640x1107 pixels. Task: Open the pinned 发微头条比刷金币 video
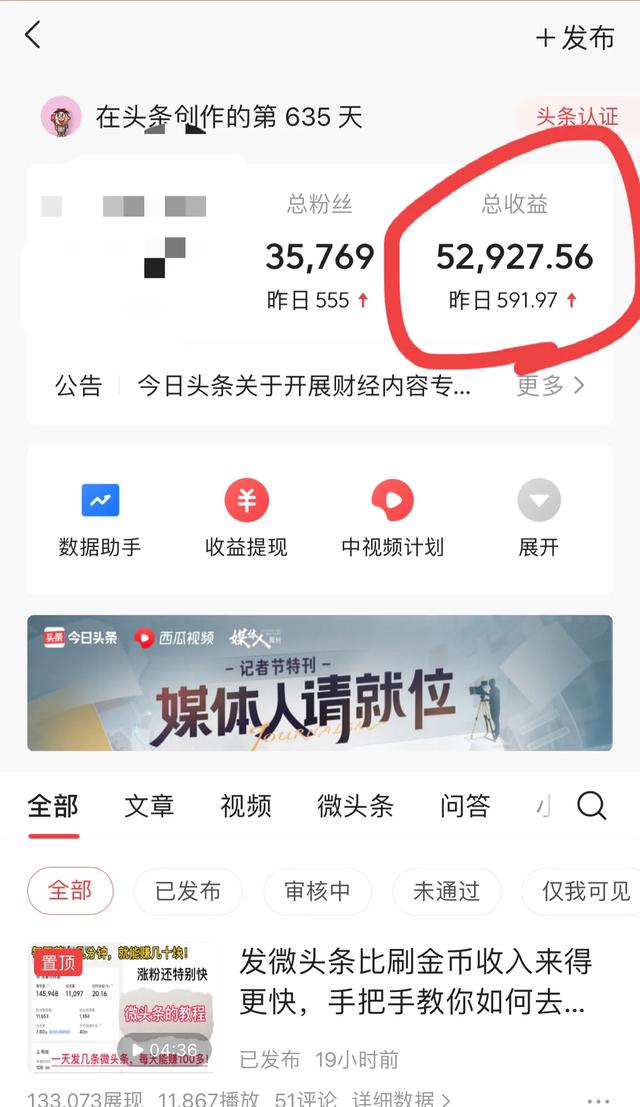415,981
